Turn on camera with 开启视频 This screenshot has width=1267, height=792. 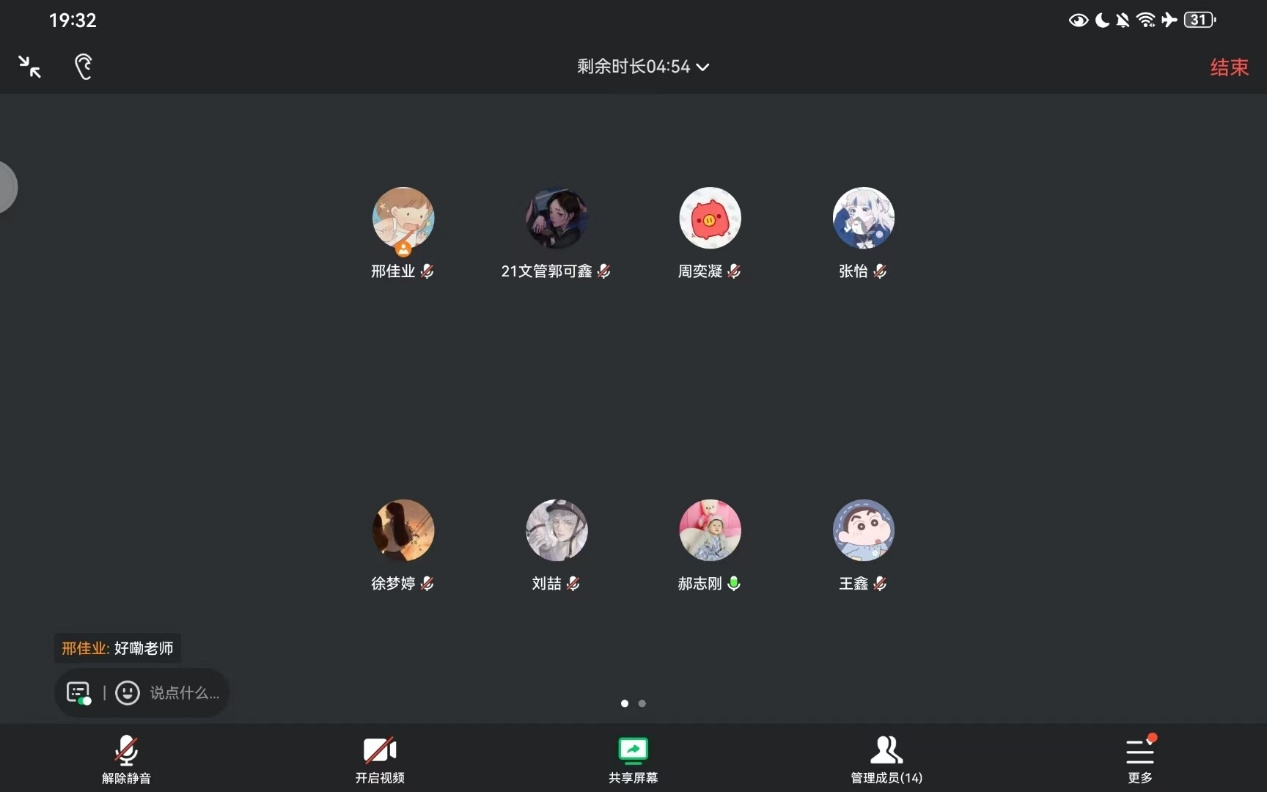point(380,759)
